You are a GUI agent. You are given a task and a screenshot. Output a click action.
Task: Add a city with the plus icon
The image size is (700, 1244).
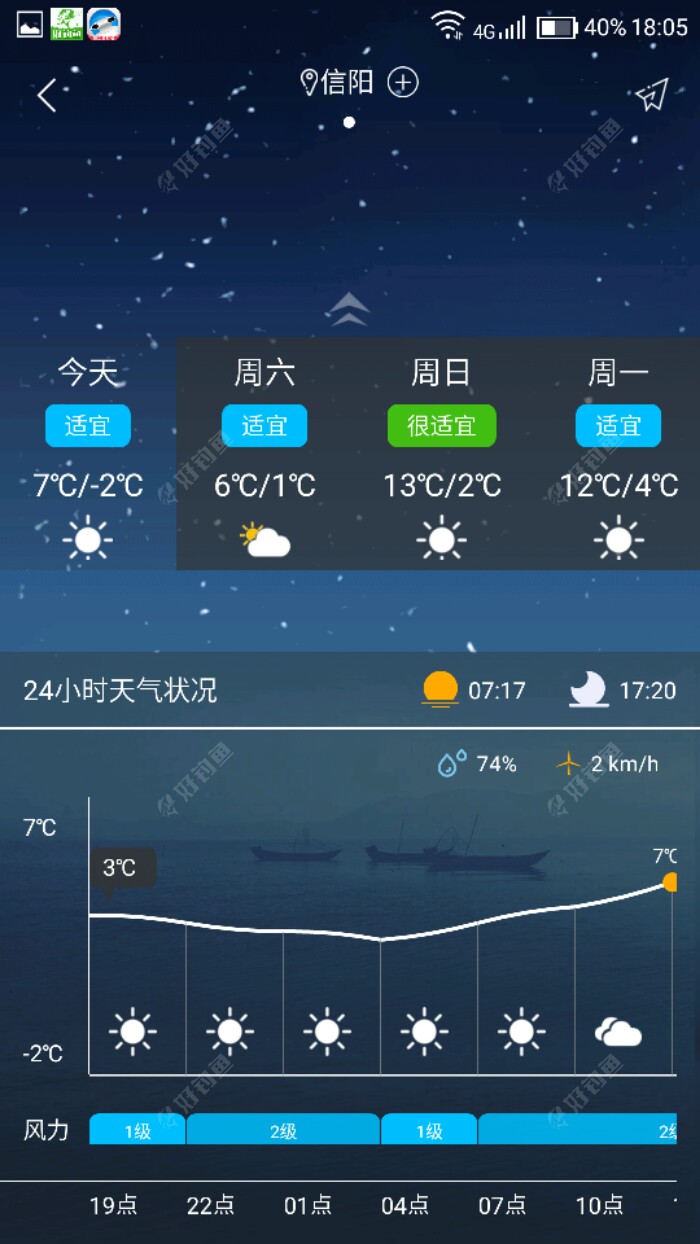pos(403,82)
